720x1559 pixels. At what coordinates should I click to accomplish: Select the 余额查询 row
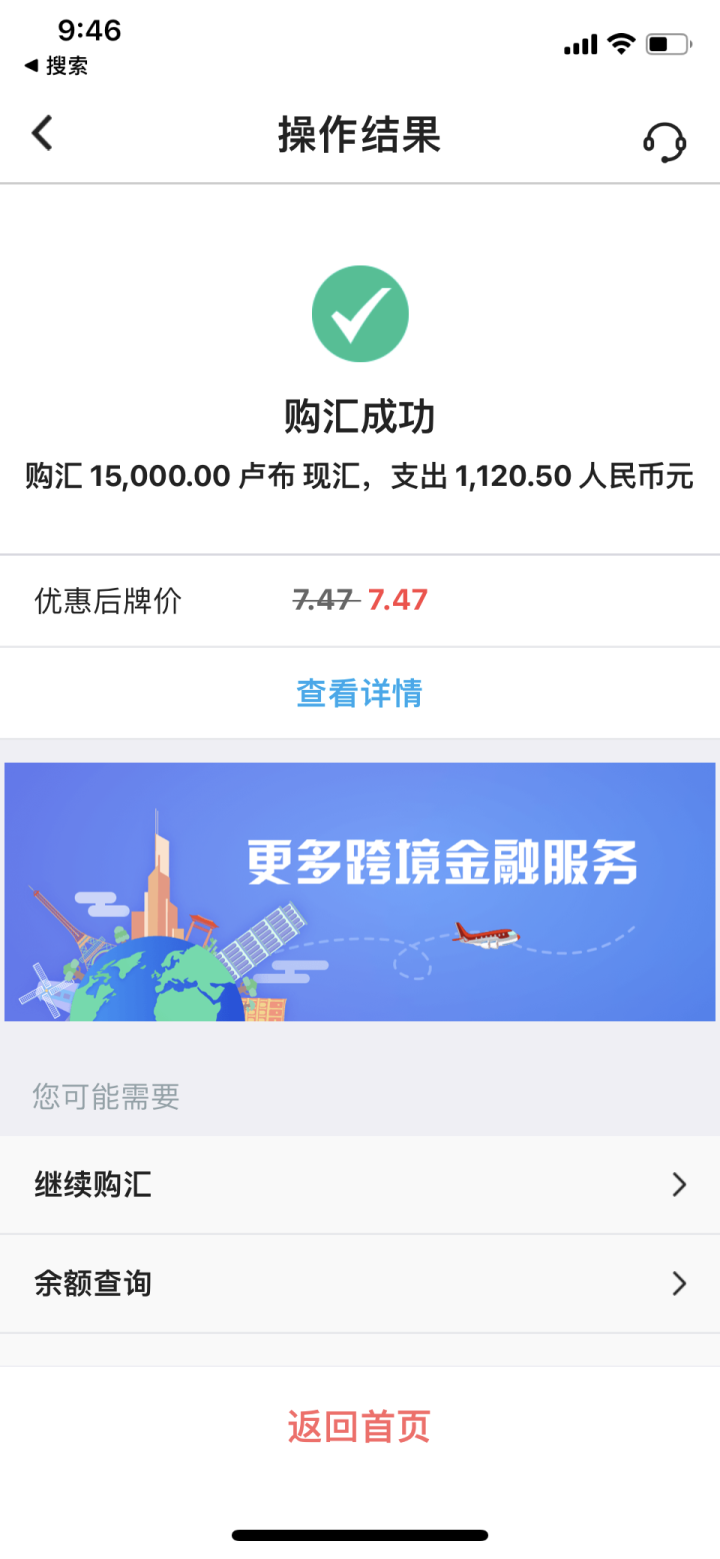(x=300, y=1283)
